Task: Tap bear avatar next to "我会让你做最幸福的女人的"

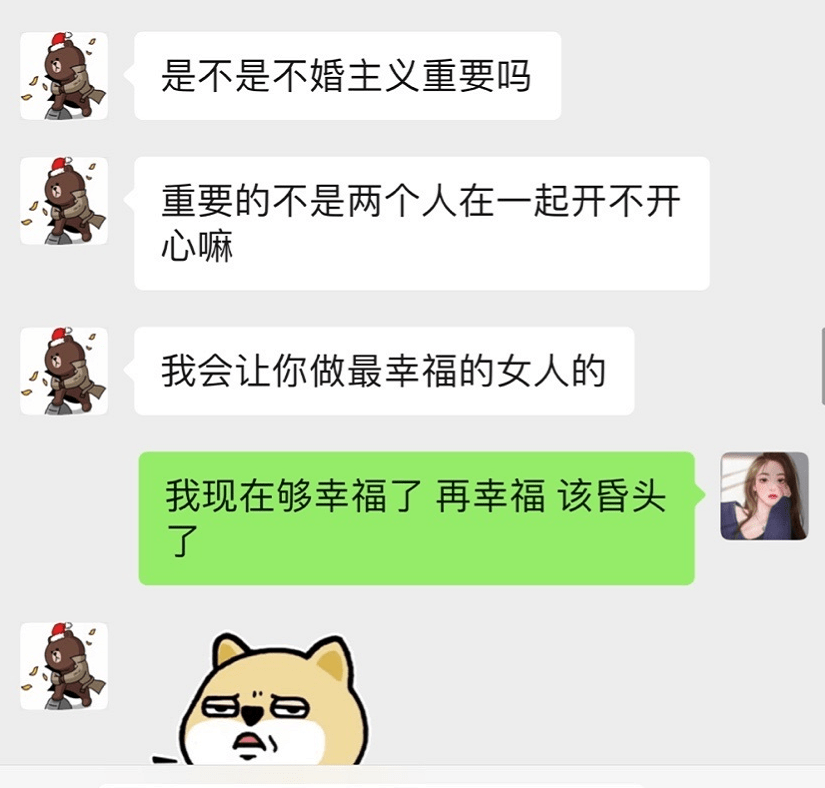Action: [x=64, y=371]
